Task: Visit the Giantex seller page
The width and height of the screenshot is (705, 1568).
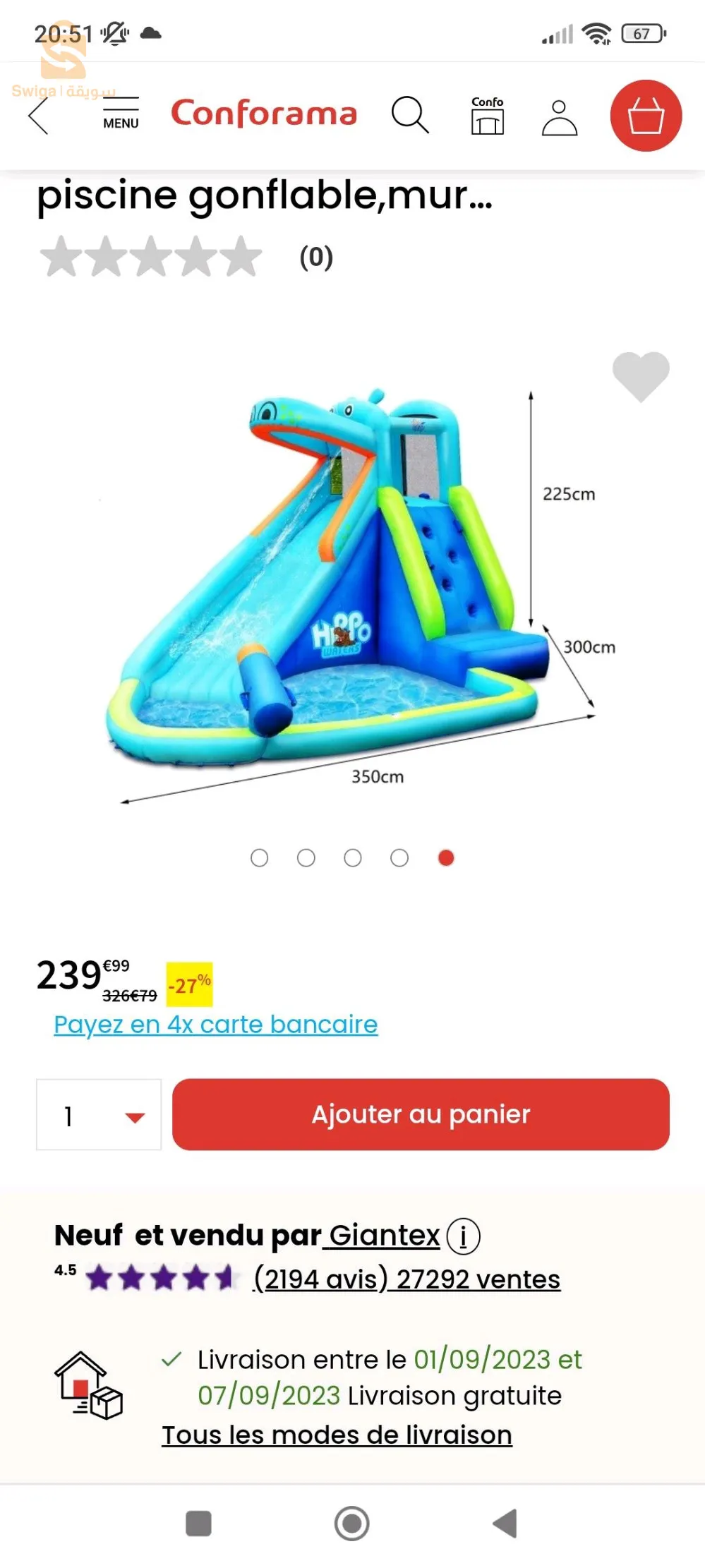Action: click(x=384, y=1236)
